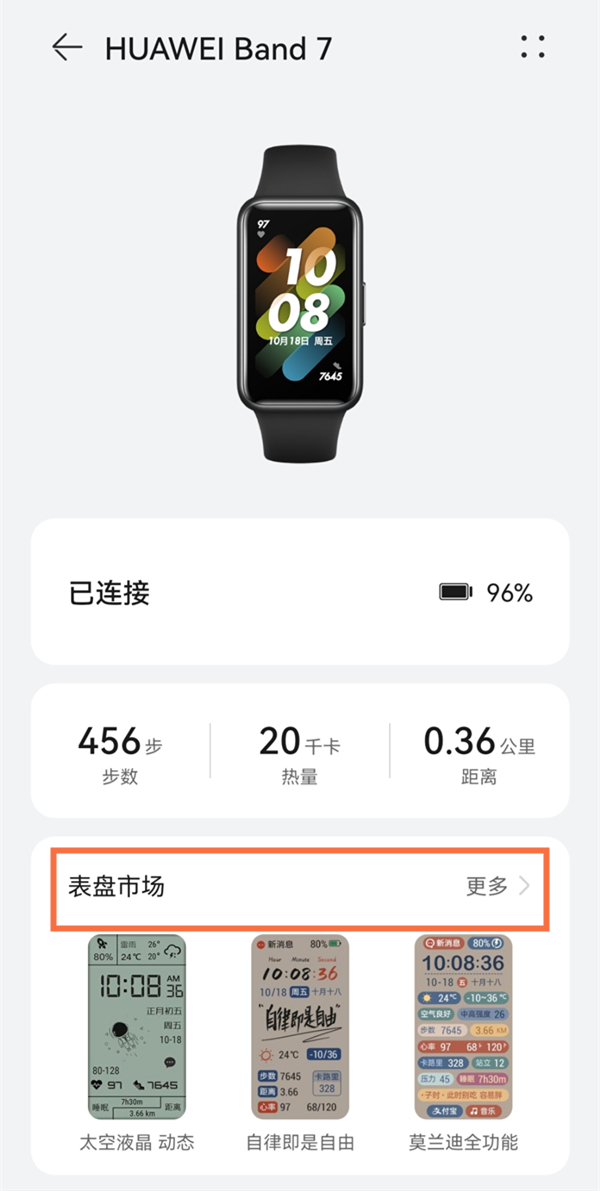This screenshot has height=1191, width=600.
Task: View the 已连接 battery status card
Action: 300,592
